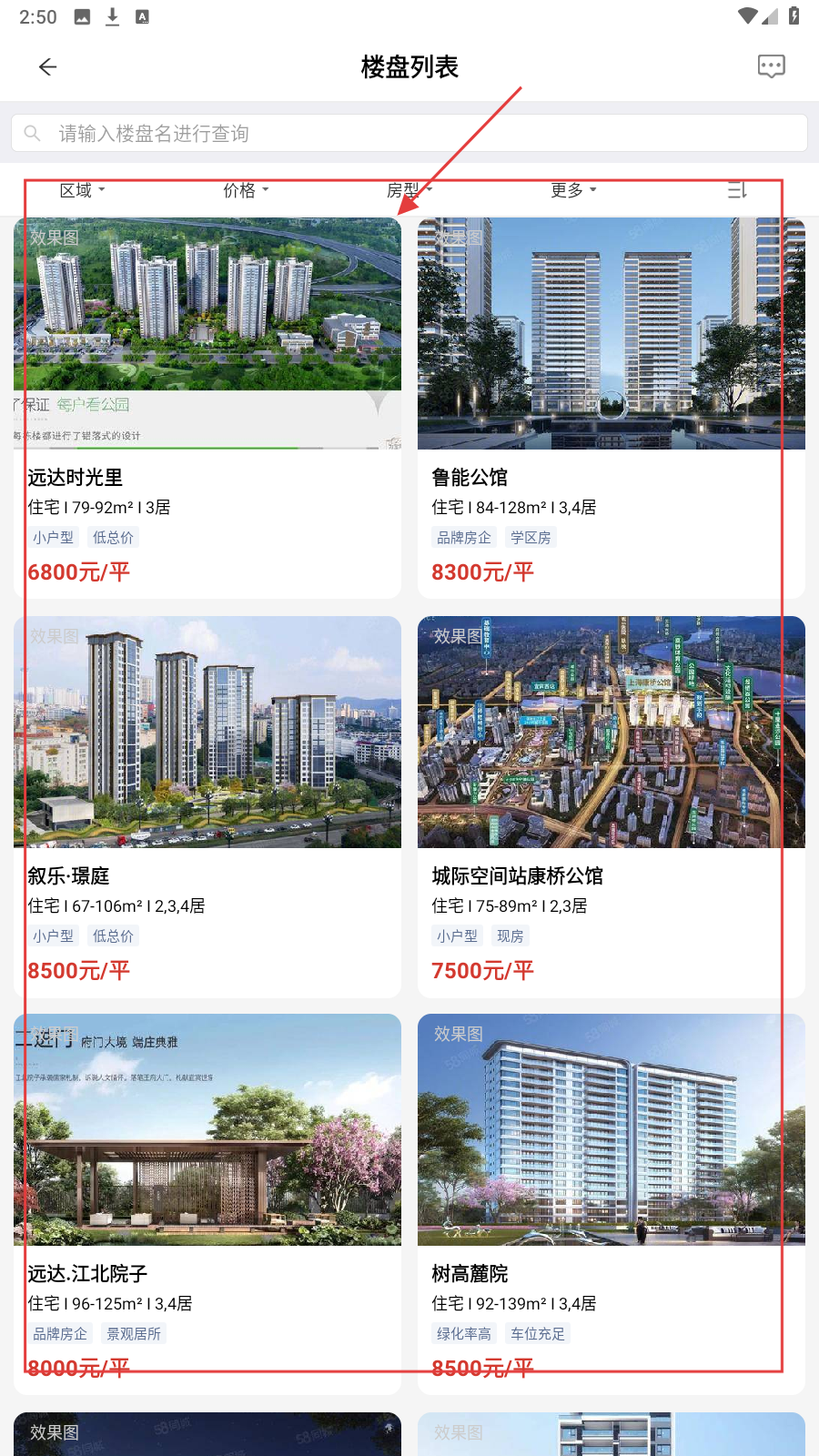Expand the 房型 filter
819x1456 pixels.
tap(409, 190)
